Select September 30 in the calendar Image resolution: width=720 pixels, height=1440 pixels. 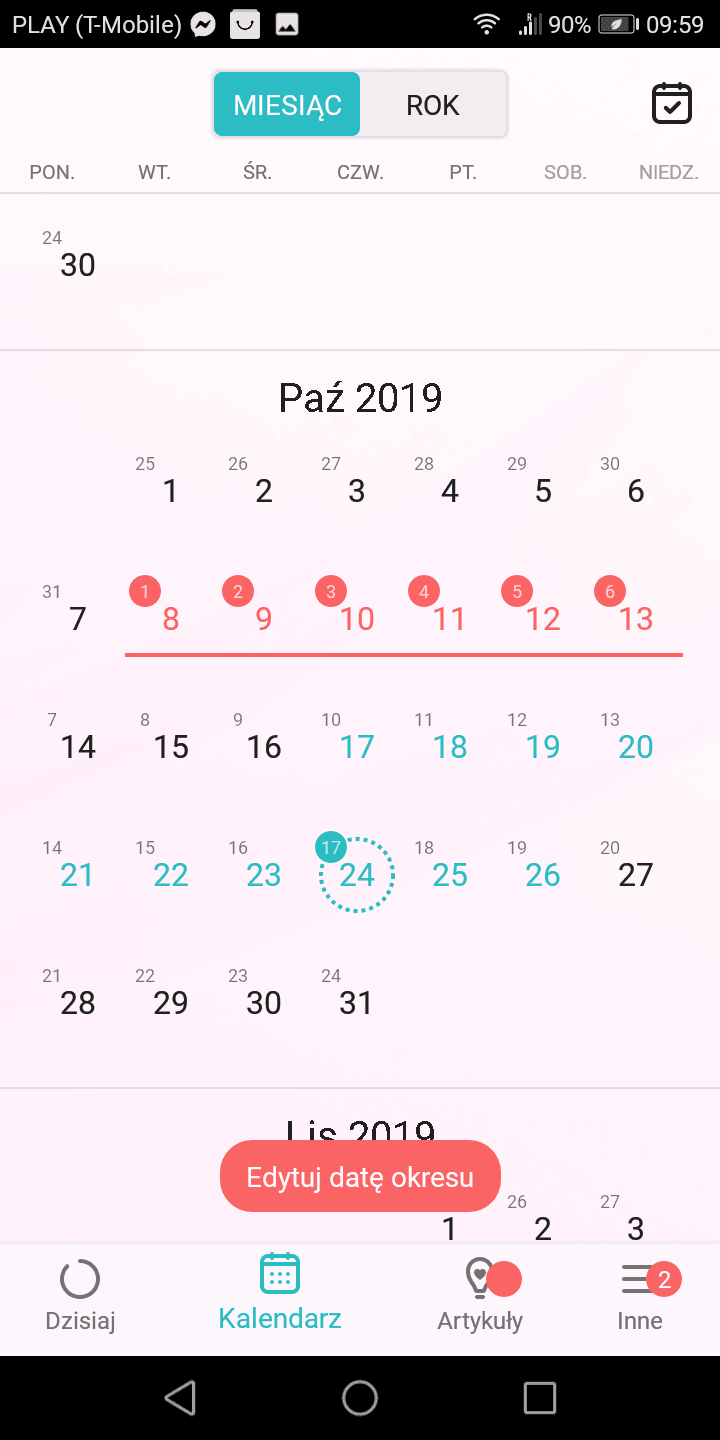tap(78, 265)
